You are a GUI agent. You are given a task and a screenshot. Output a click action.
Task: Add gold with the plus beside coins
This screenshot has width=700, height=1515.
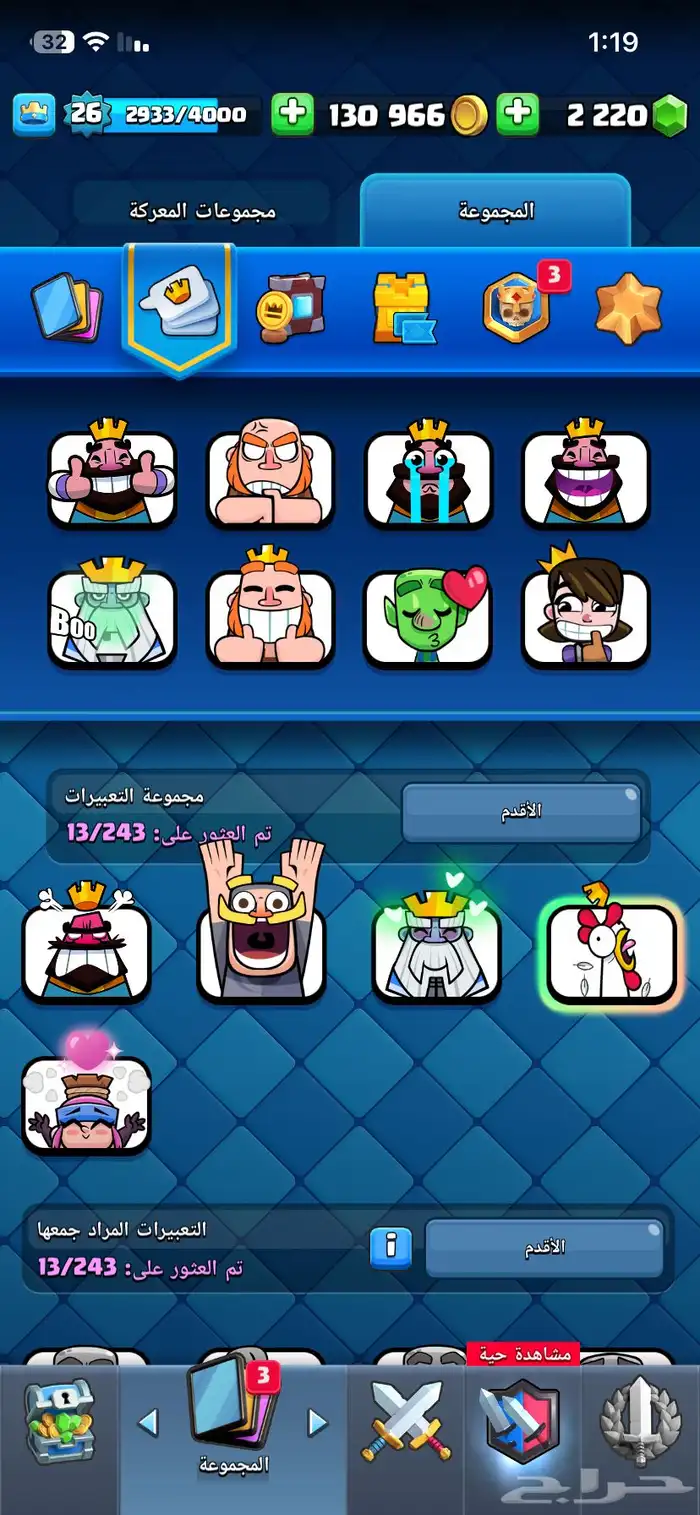pos(292,115)
